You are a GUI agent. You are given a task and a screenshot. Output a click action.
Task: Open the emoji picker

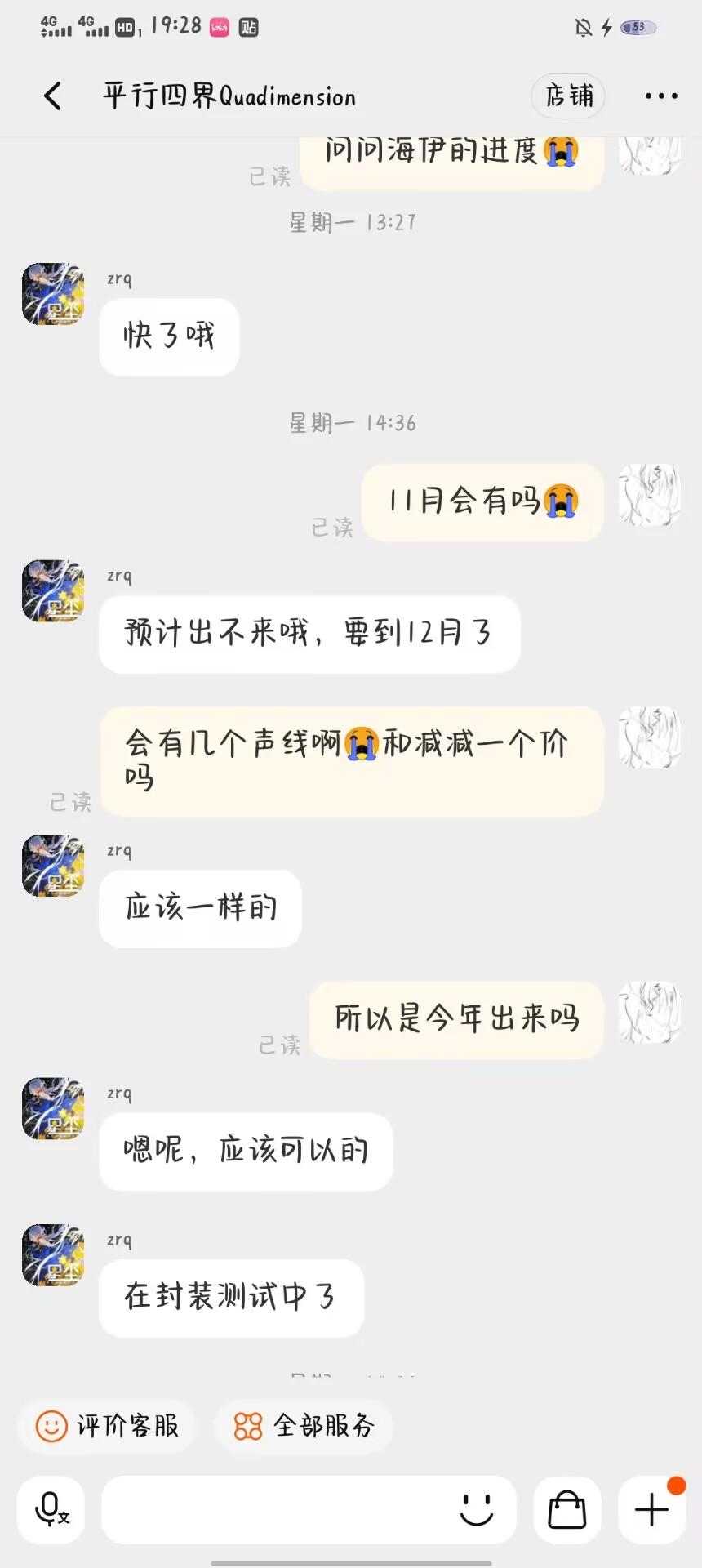(x=477, y=1509)
